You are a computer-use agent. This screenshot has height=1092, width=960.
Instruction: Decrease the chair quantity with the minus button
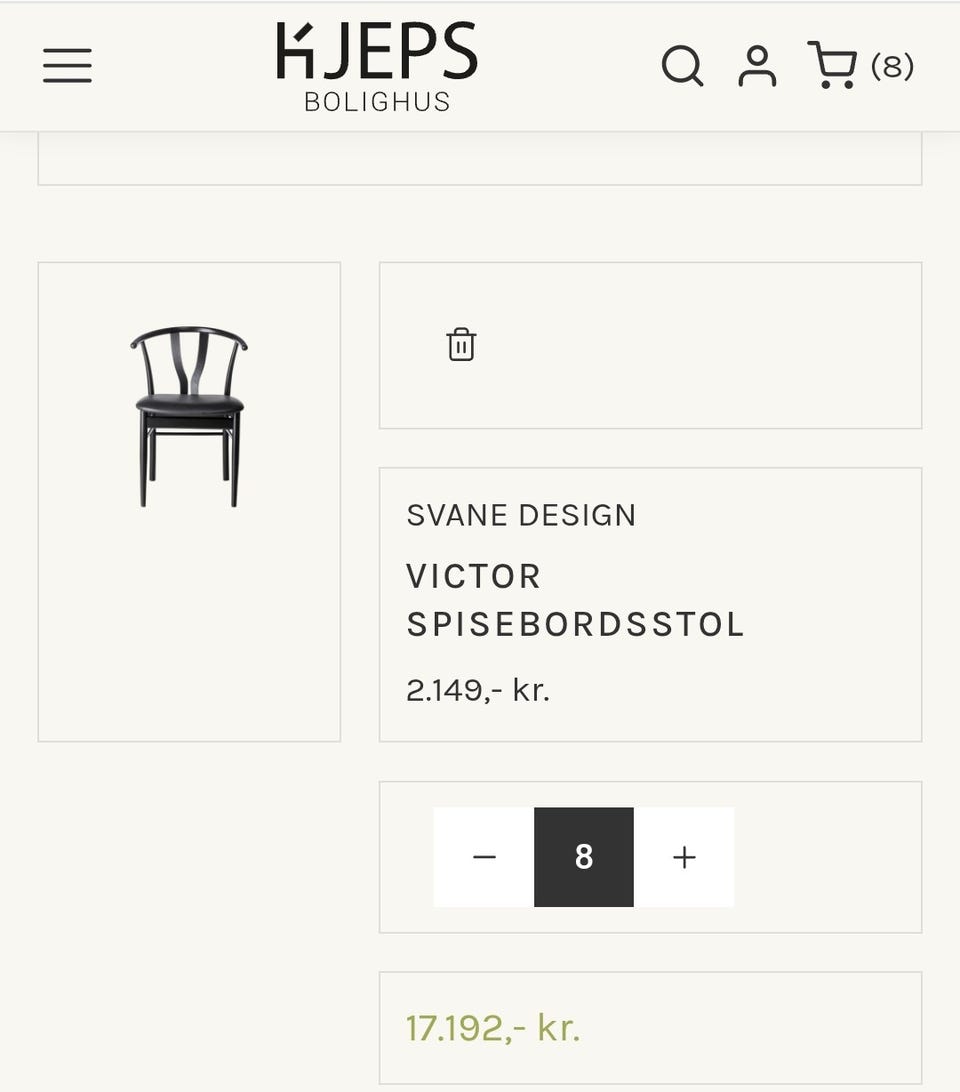(x=484, y=857)
